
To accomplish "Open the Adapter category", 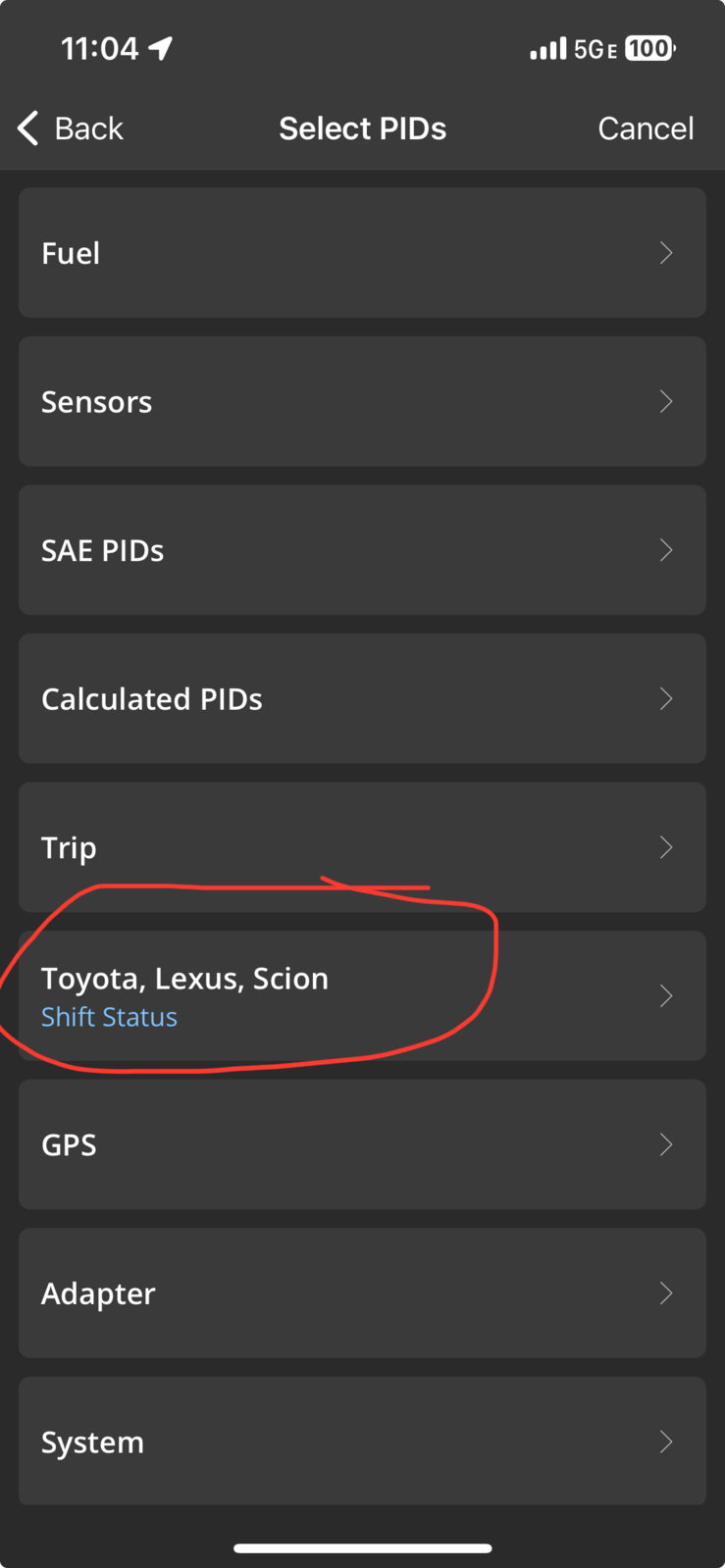I will (362, 1292).
